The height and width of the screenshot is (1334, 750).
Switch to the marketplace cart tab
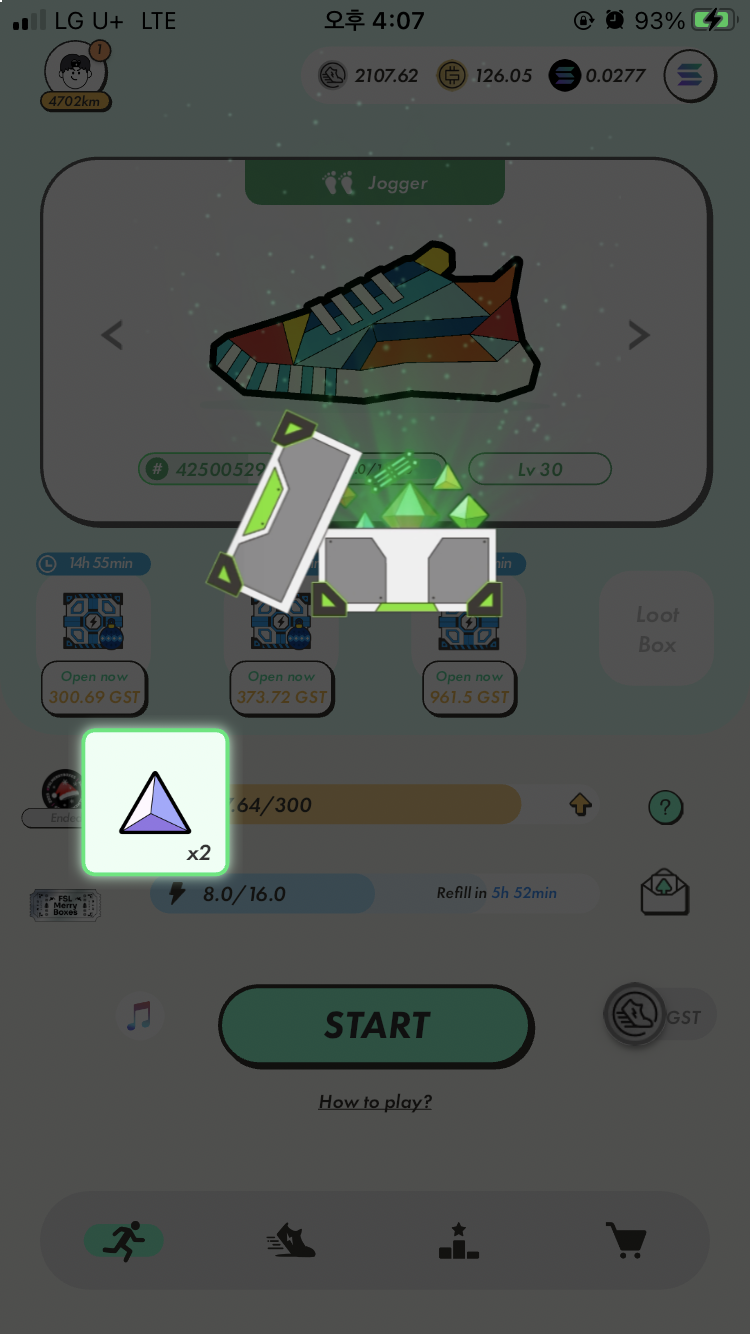[626, 1241]
